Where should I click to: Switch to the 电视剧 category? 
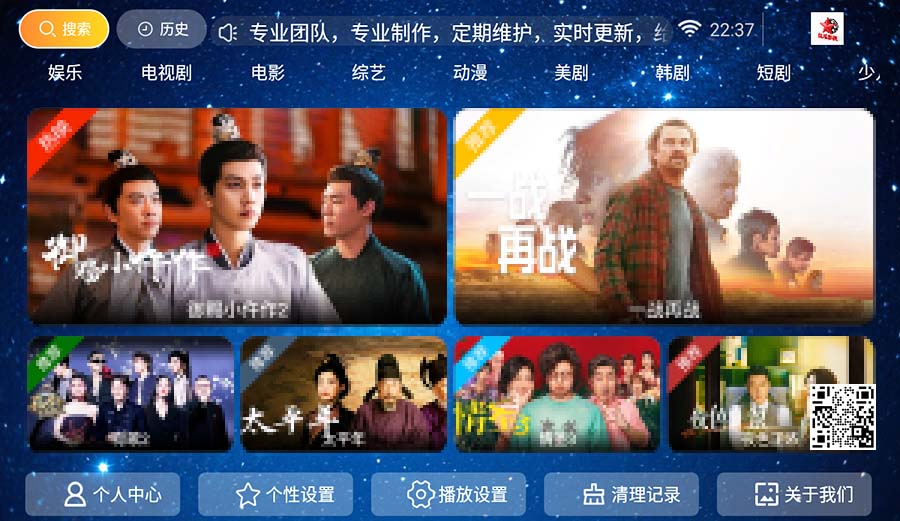(x=166, y=73)
